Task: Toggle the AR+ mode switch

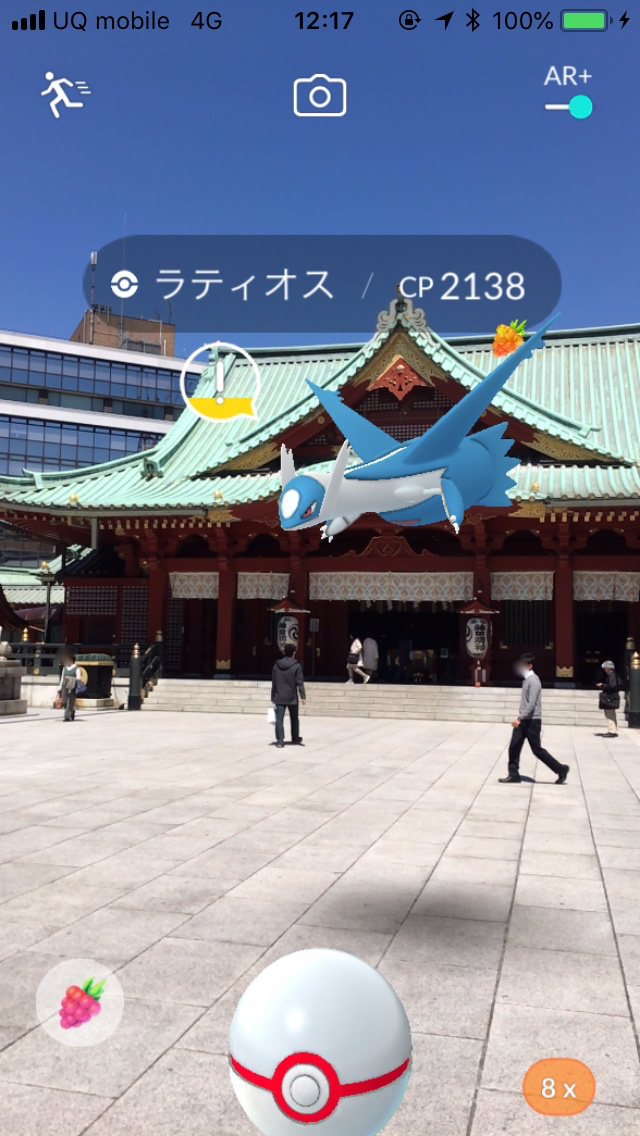Action: click(x=569, y=106)
